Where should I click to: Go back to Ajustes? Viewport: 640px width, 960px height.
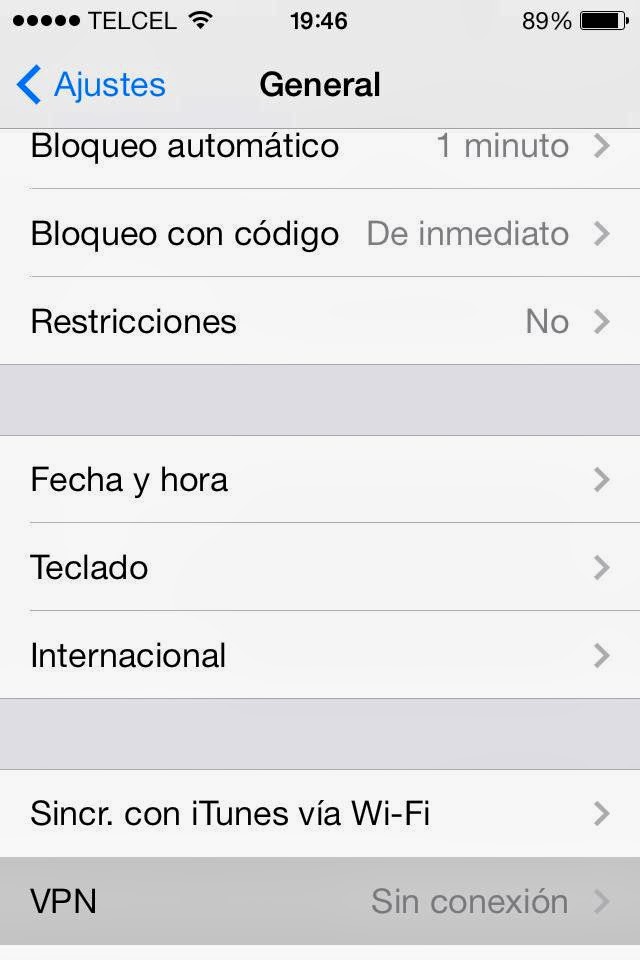(x=92, y=85)
